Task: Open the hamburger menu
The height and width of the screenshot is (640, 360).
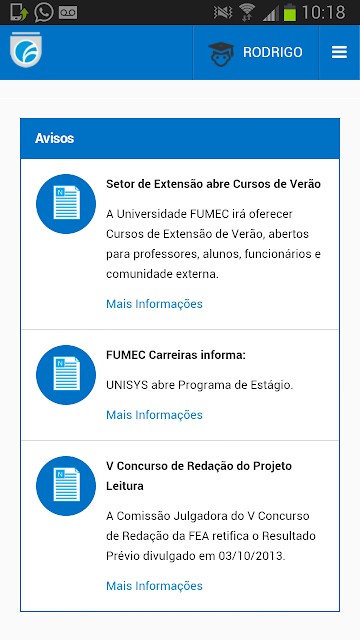Action: click(x=339, y=52)
